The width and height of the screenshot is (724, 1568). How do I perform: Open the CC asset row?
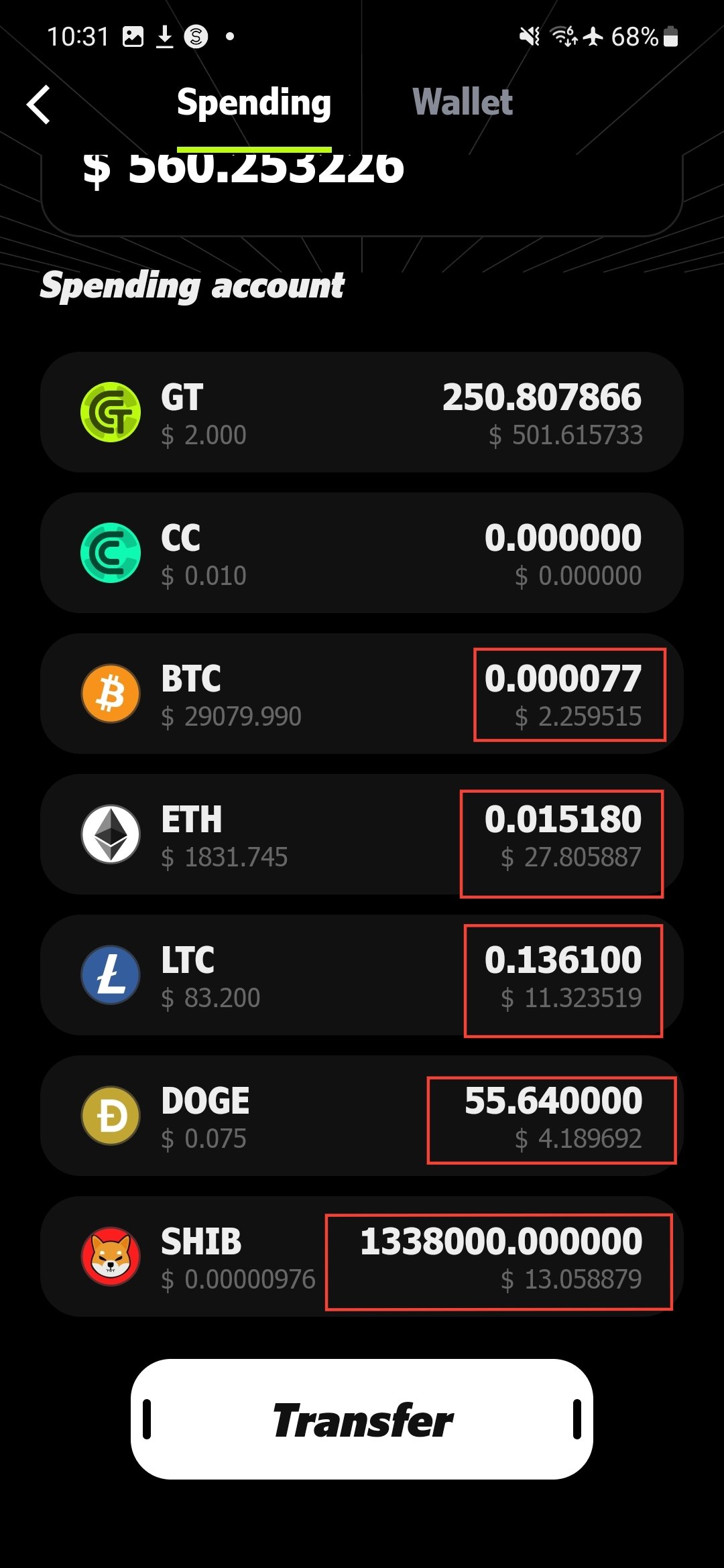pyautogui.click(x=362, y=553)
